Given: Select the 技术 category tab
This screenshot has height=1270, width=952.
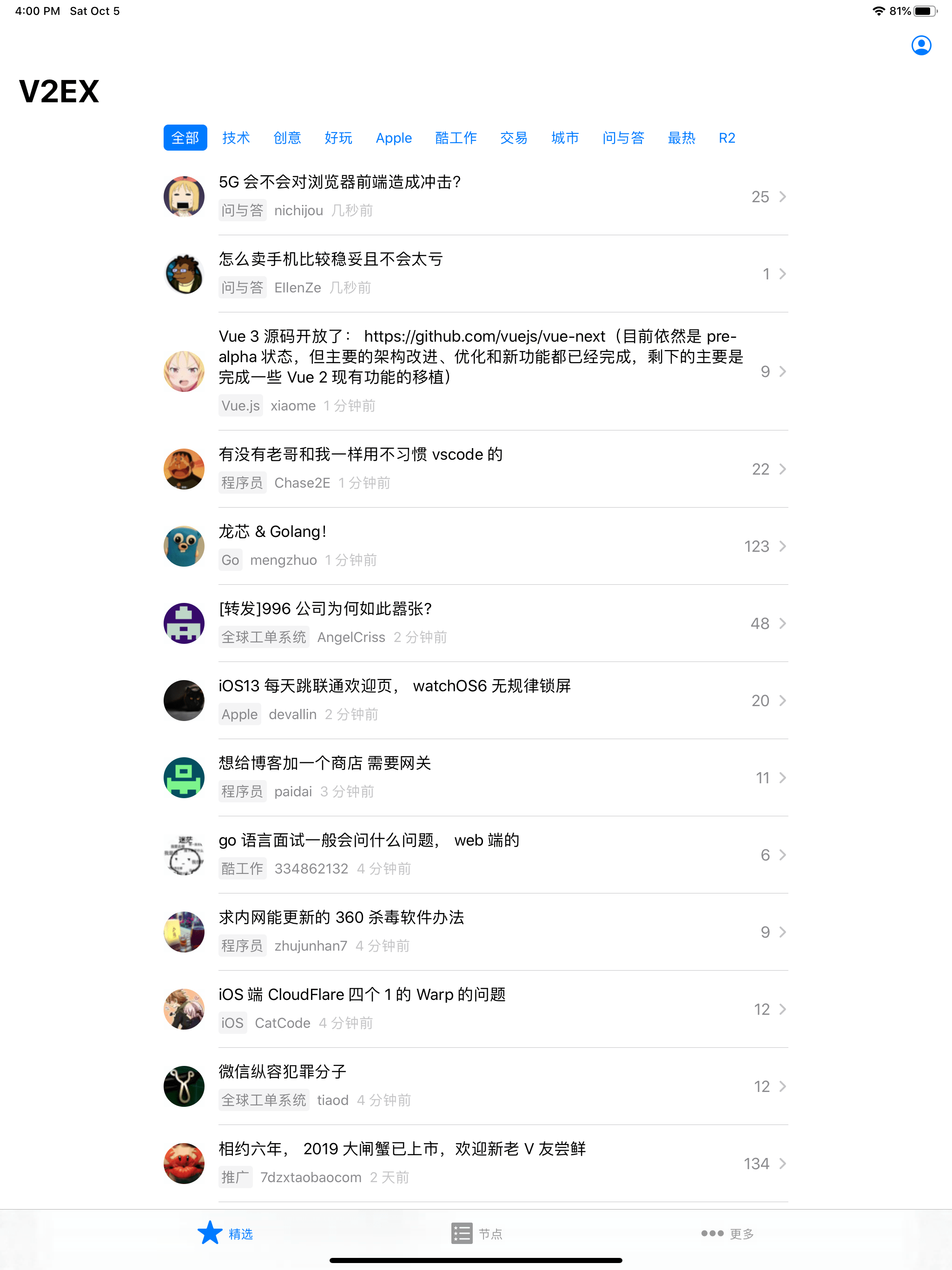Looking at the screenshot, I should [x=235, y=138].
